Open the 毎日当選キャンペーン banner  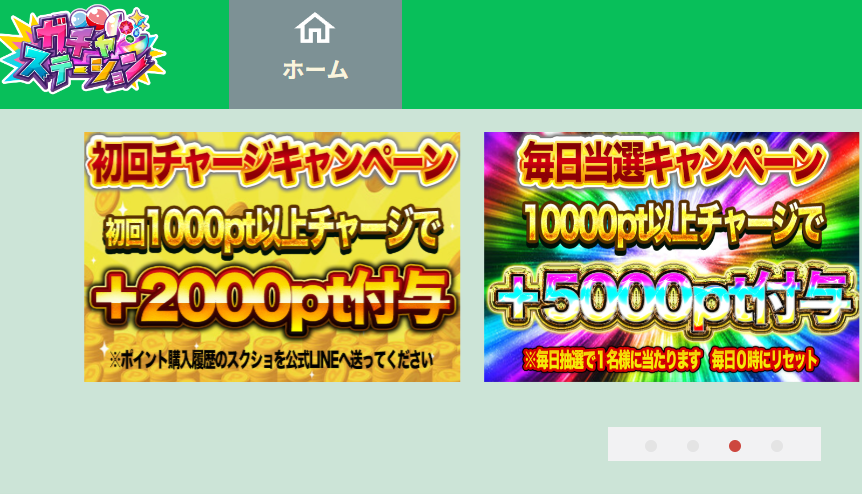coord(671,257)
